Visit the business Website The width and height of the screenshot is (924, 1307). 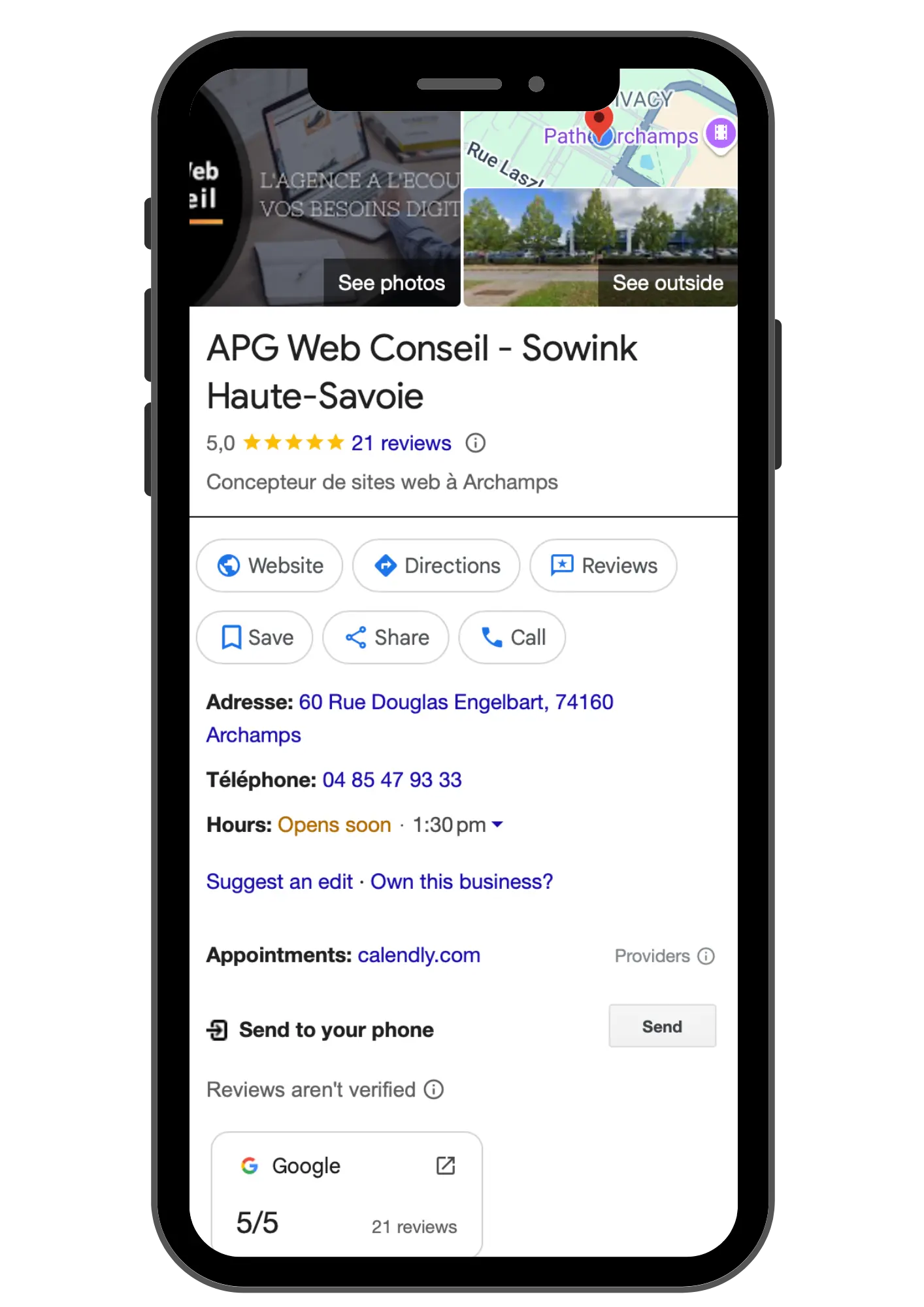click(x=269, y=565)
